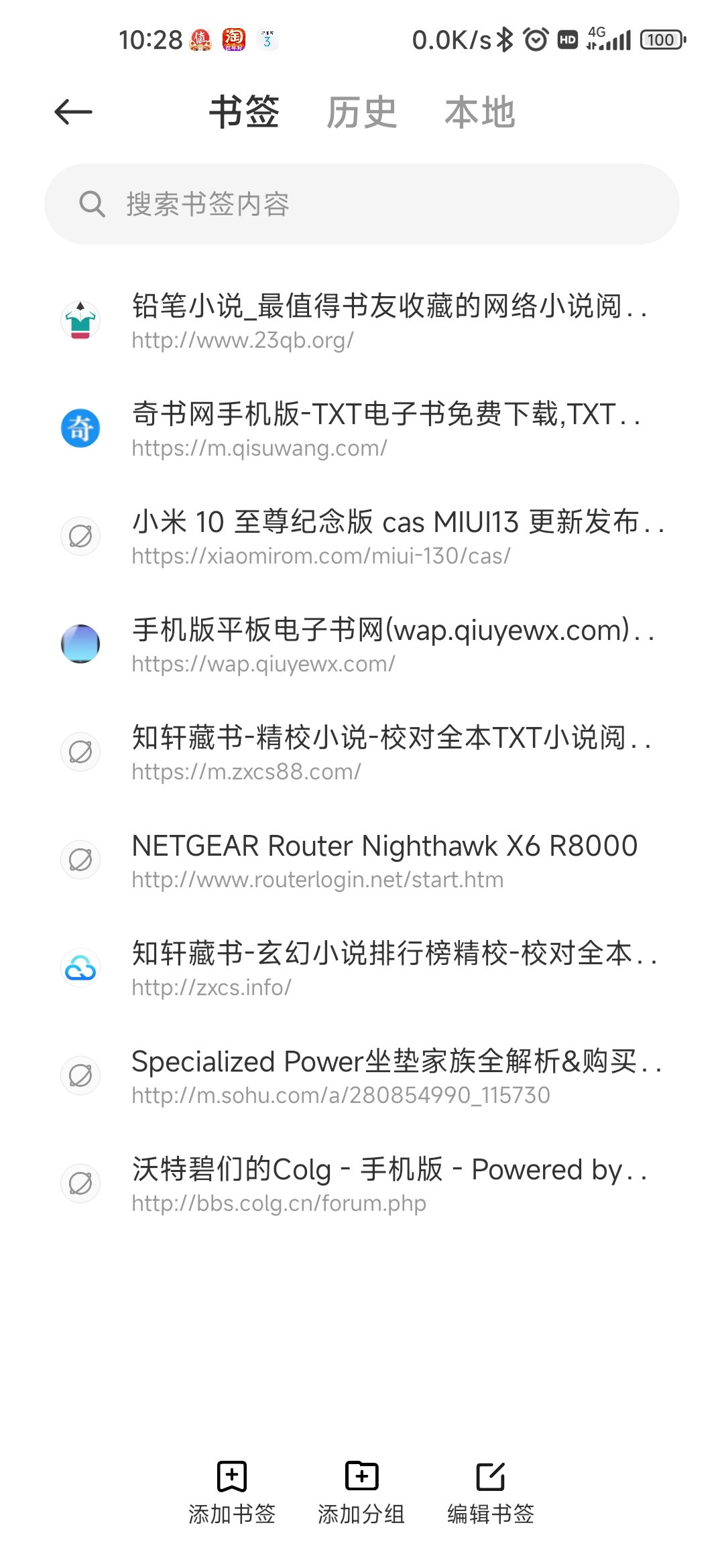Open the 知轩藏书 m.zxcs88.com bookmark
This screenshot has height=1568, width=724.
coord(362,752)
